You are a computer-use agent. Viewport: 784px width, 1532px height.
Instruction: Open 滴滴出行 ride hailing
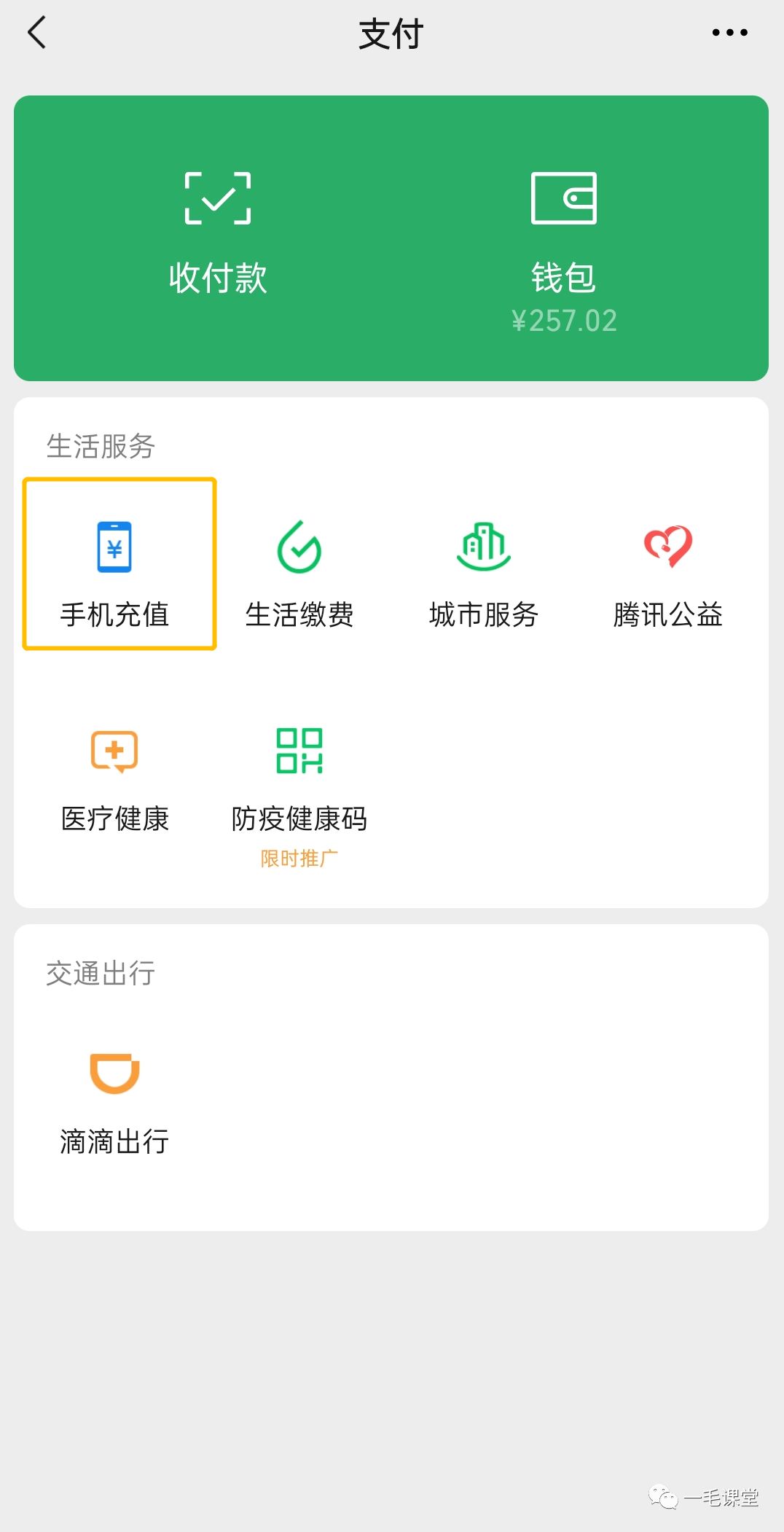pyautogui.click(x=115, y=1101)
